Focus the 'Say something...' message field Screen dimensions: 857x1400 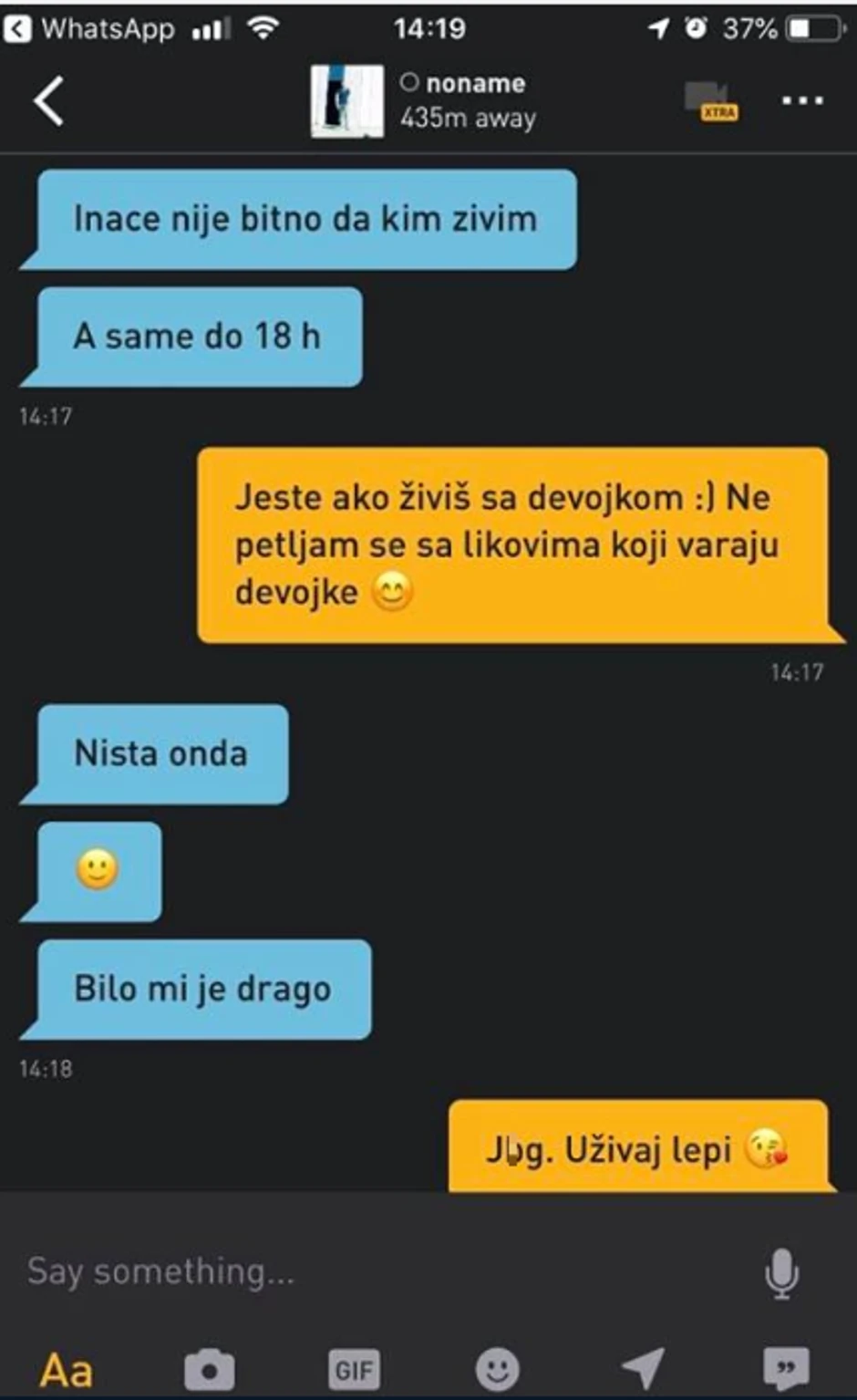point(365,1270)
